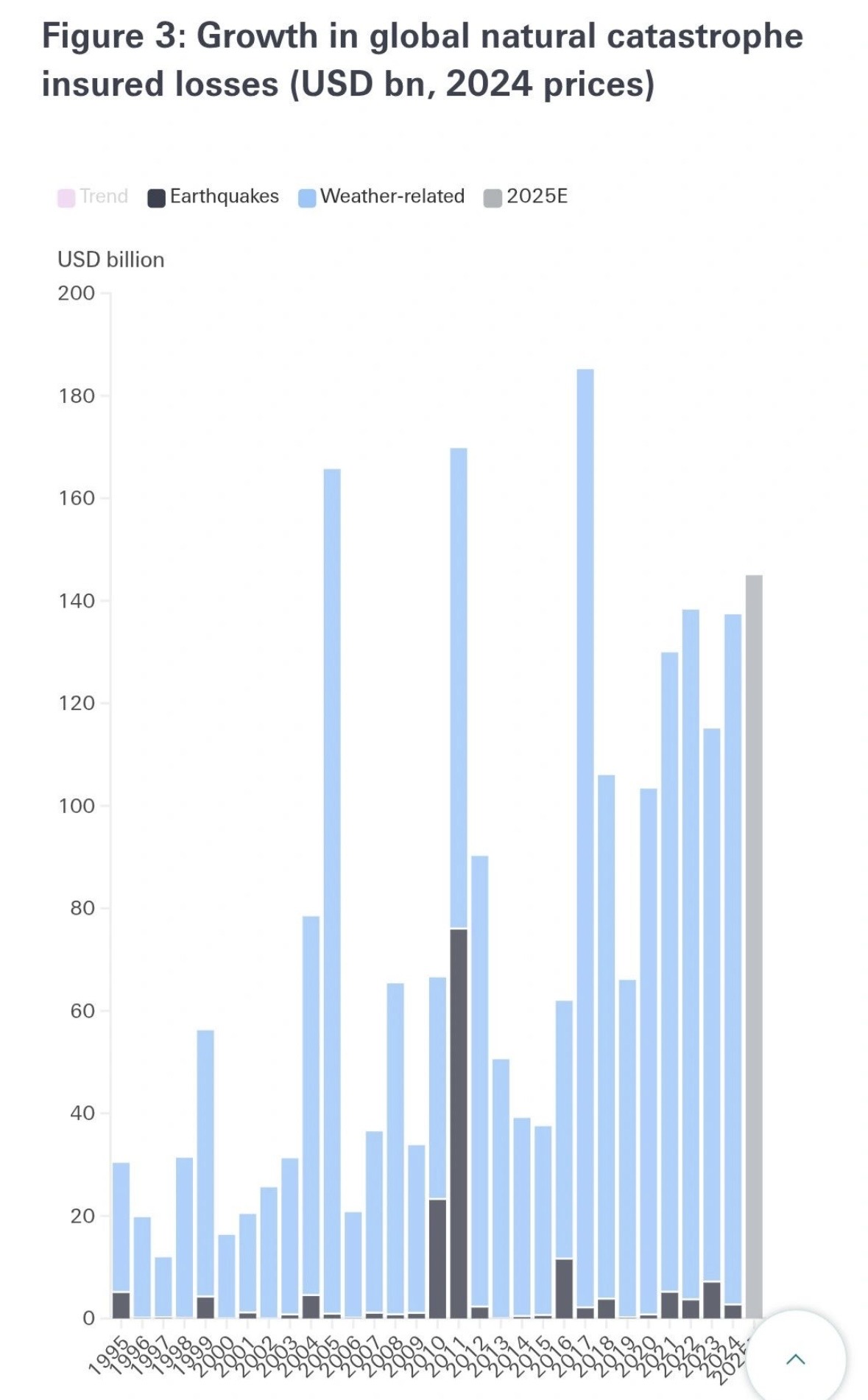Toggle the Earthquakes legend item
The image size is (868, 1400).
214,197
